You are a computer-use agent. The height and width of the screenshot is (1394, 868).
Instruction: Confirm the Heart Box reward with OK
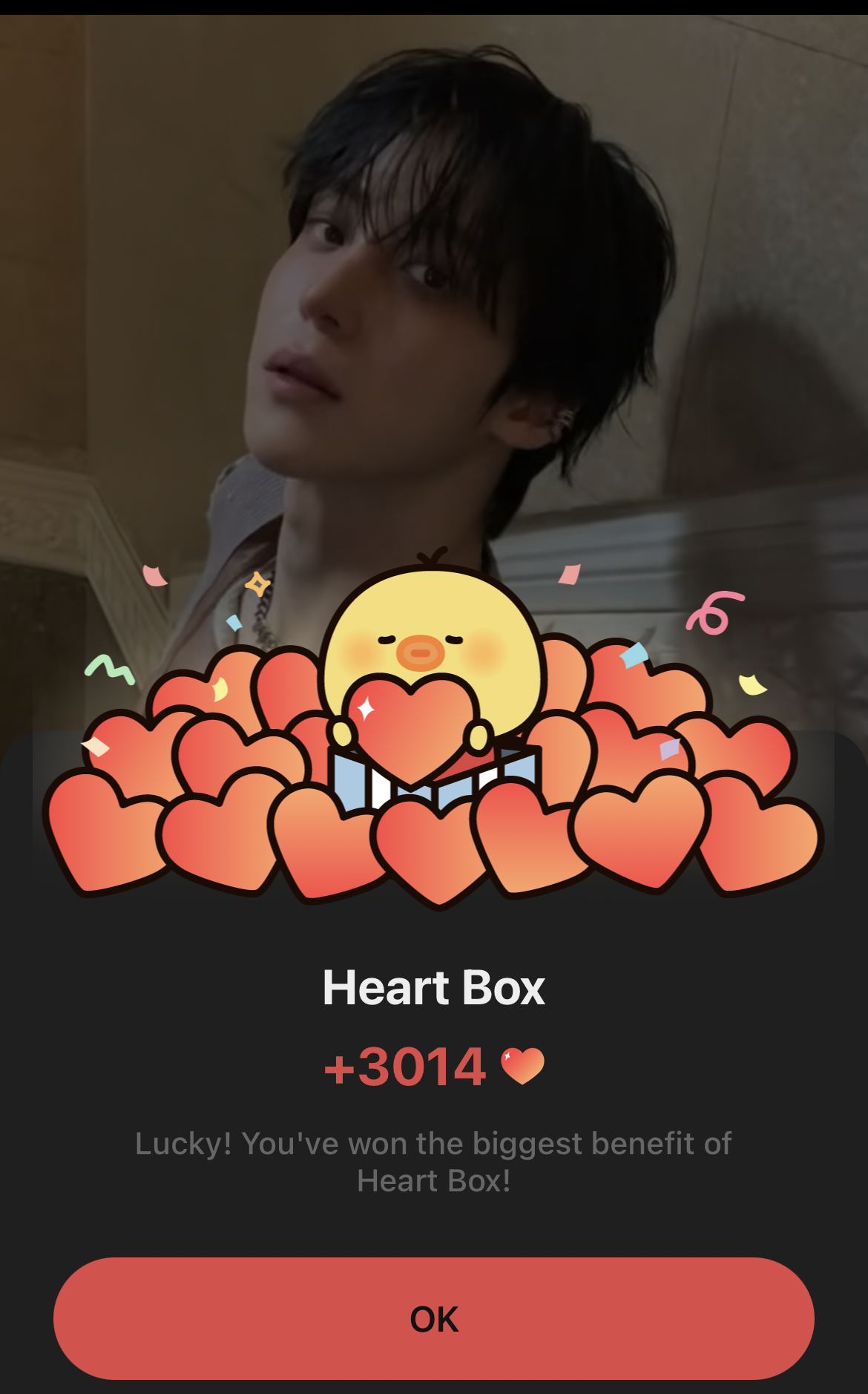tap(434, 1318)
